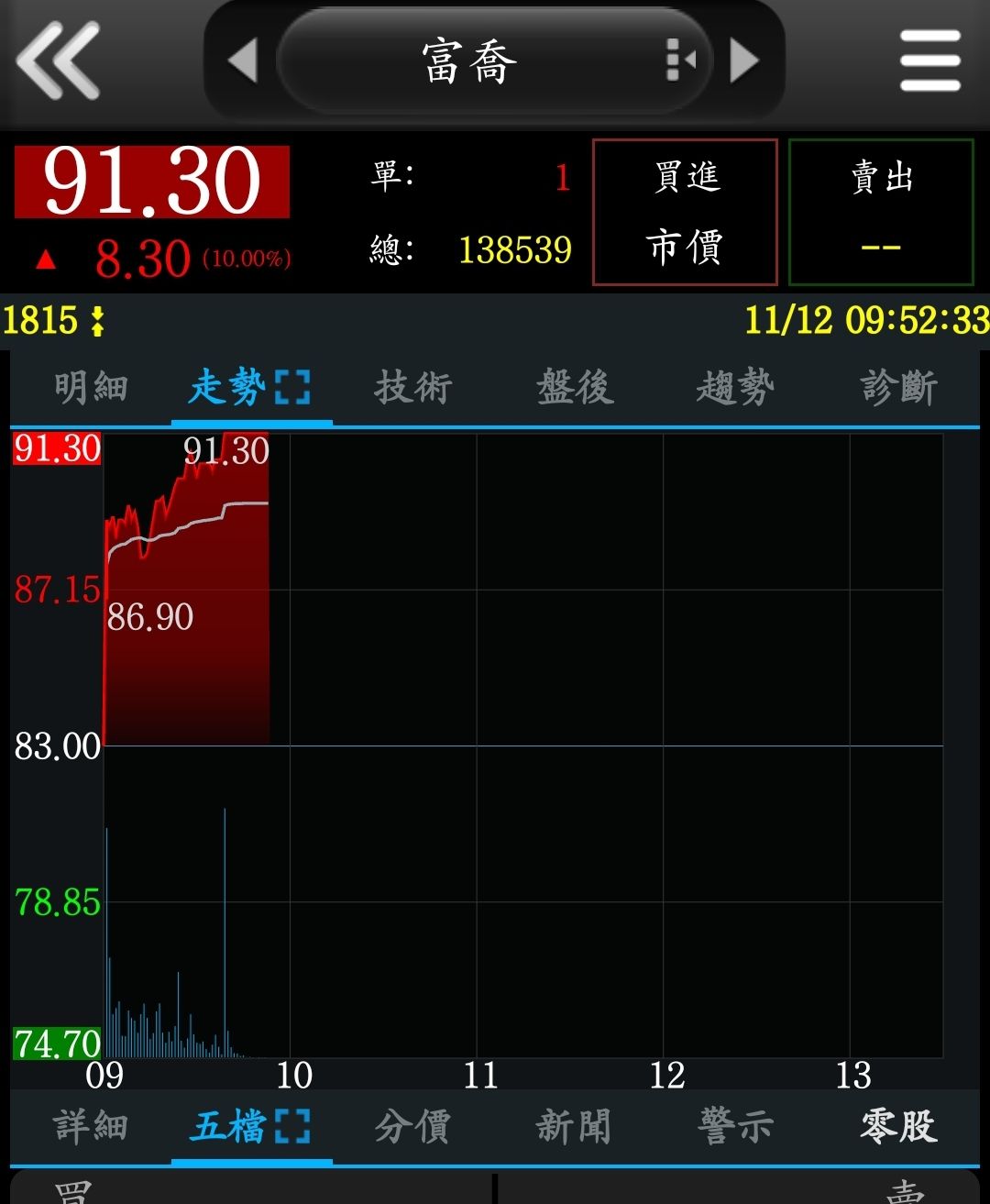The height and width of the screenshot is (1204, 990).
Task: Open the 診斷 tab
Action: tap(898, 388)
